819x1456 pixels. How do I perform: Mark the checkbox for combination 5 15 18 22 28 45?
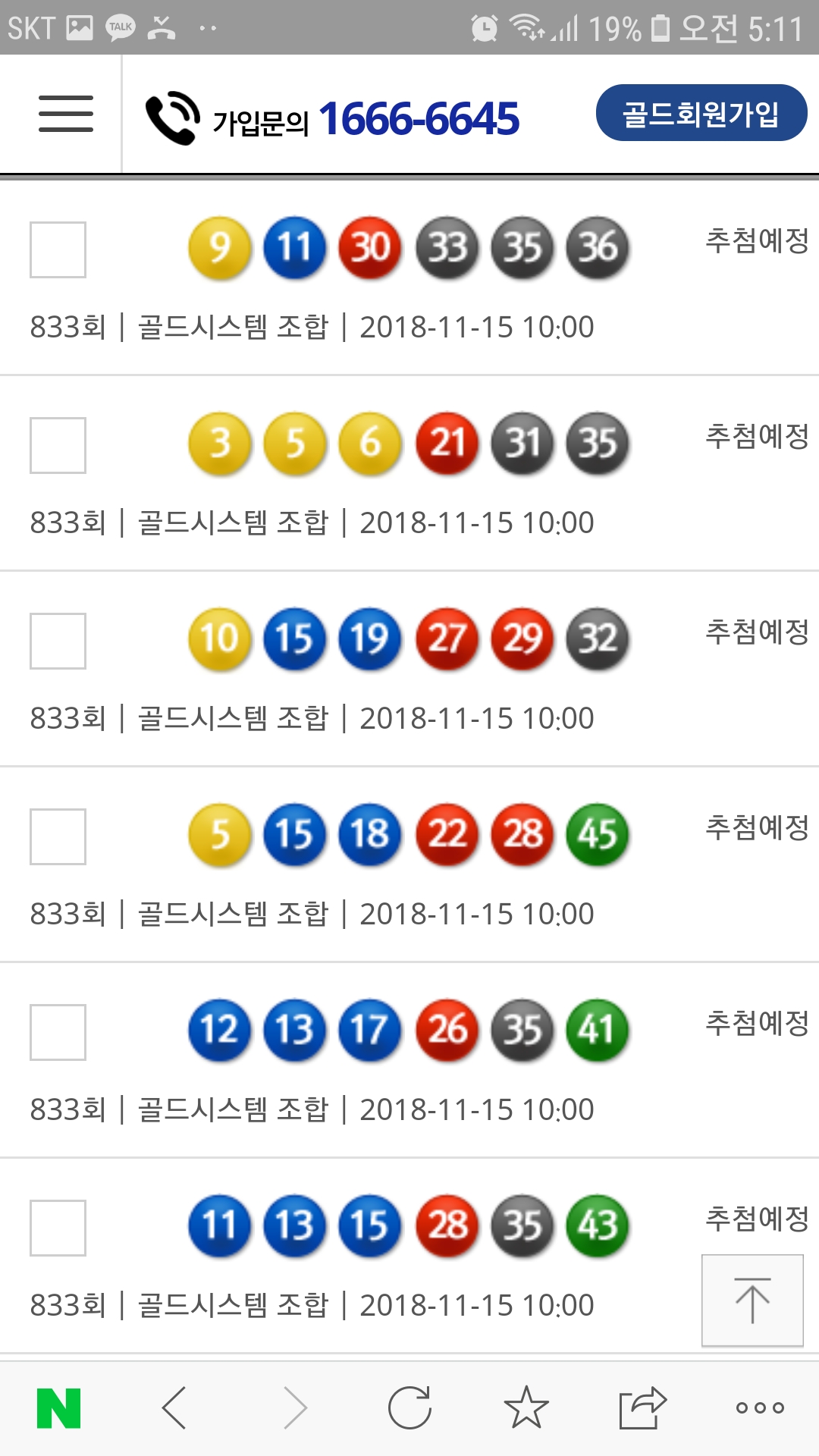58,836
